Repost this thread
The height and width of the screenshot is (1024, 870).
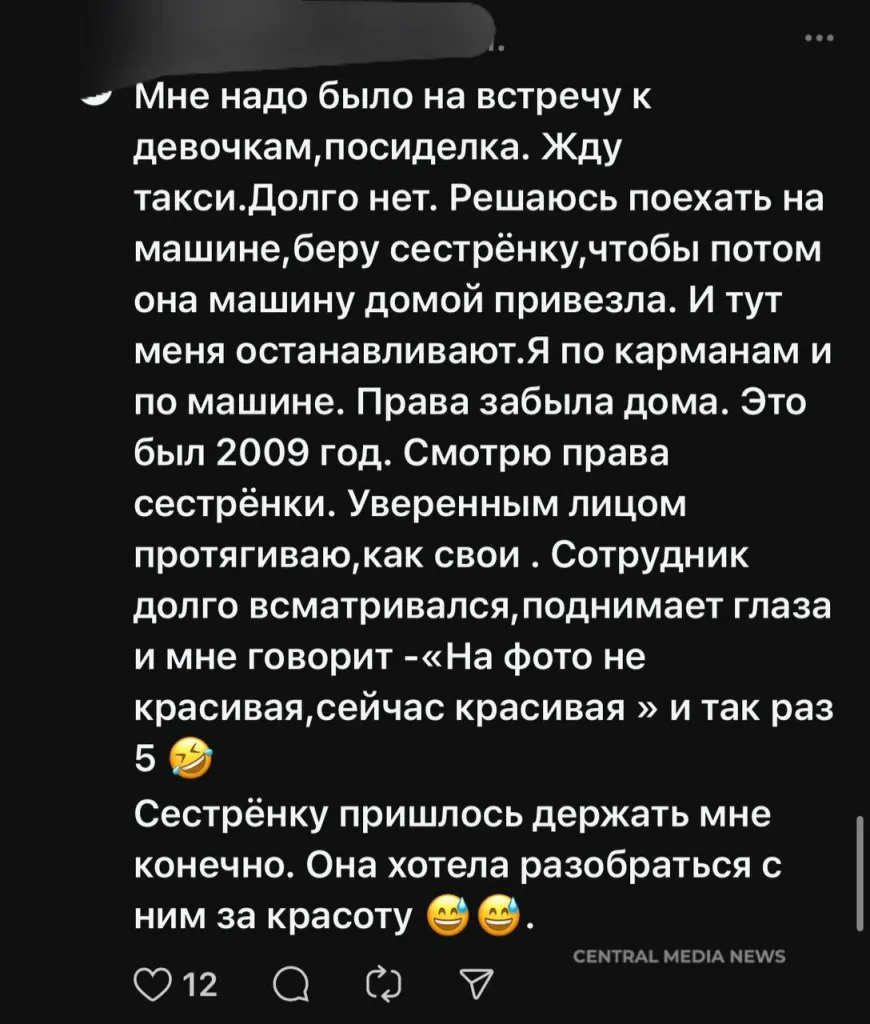[382, 987]
